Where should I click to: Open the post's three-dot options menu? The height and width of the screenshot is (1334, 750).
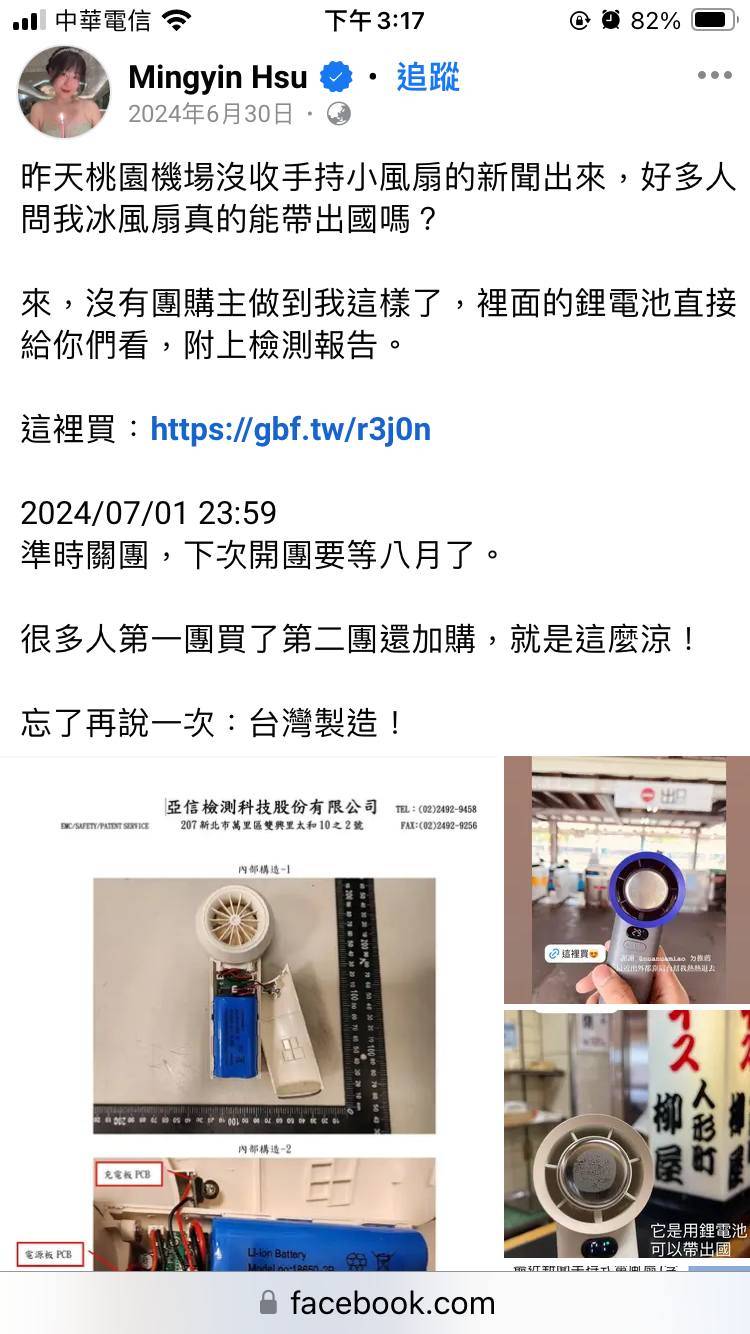[x=714, y=76]
